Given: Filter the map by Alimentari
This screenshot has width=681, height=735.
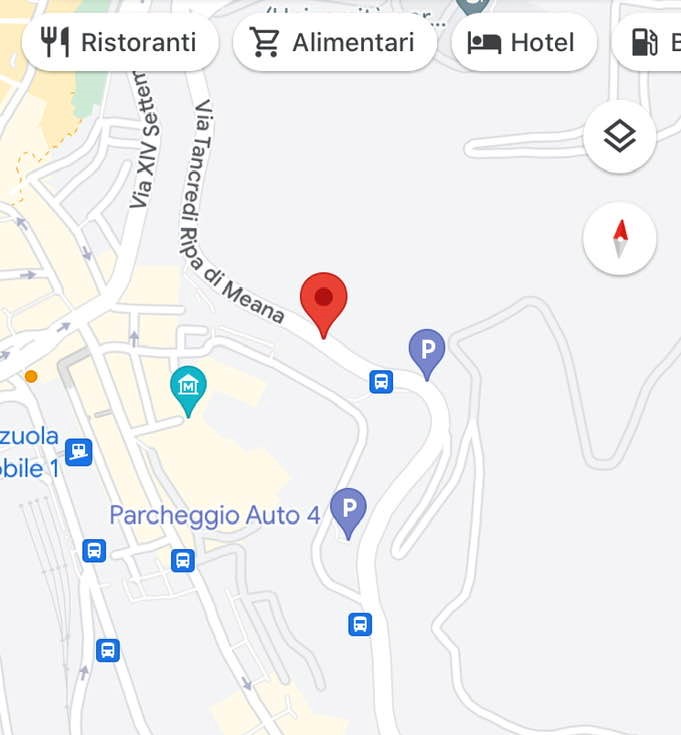Looking at the screenshot, I should (334, 43).
